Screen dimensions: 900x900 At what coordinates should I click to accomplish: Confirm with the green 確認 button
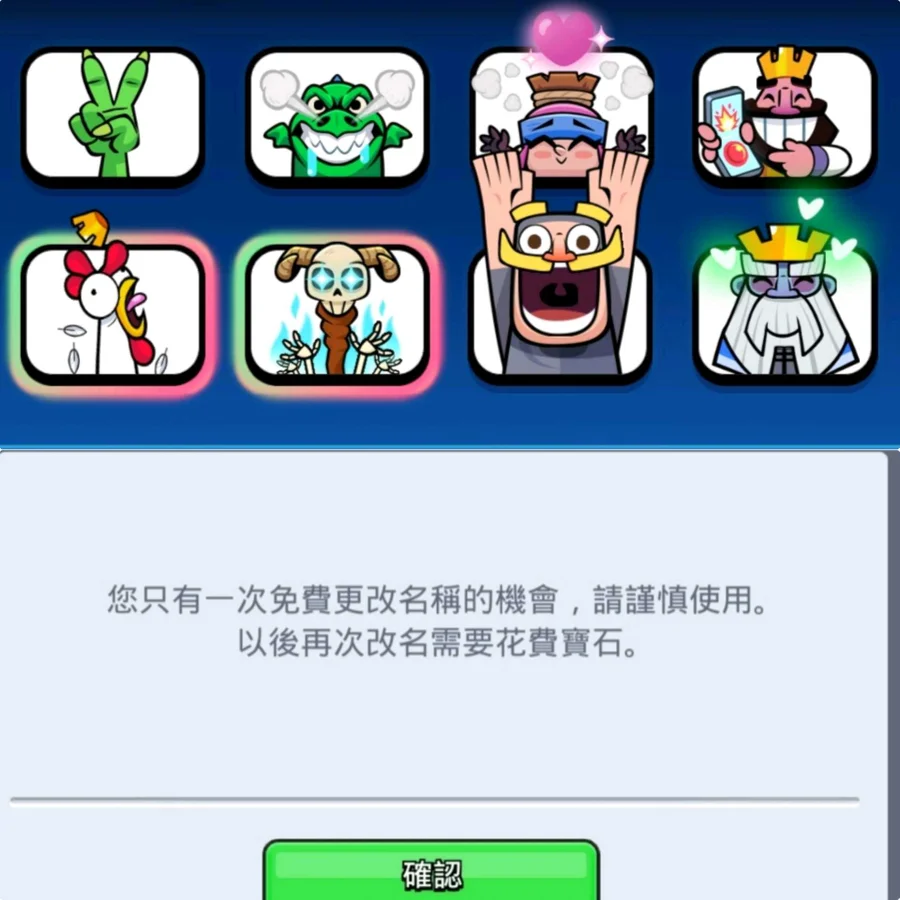432,872
